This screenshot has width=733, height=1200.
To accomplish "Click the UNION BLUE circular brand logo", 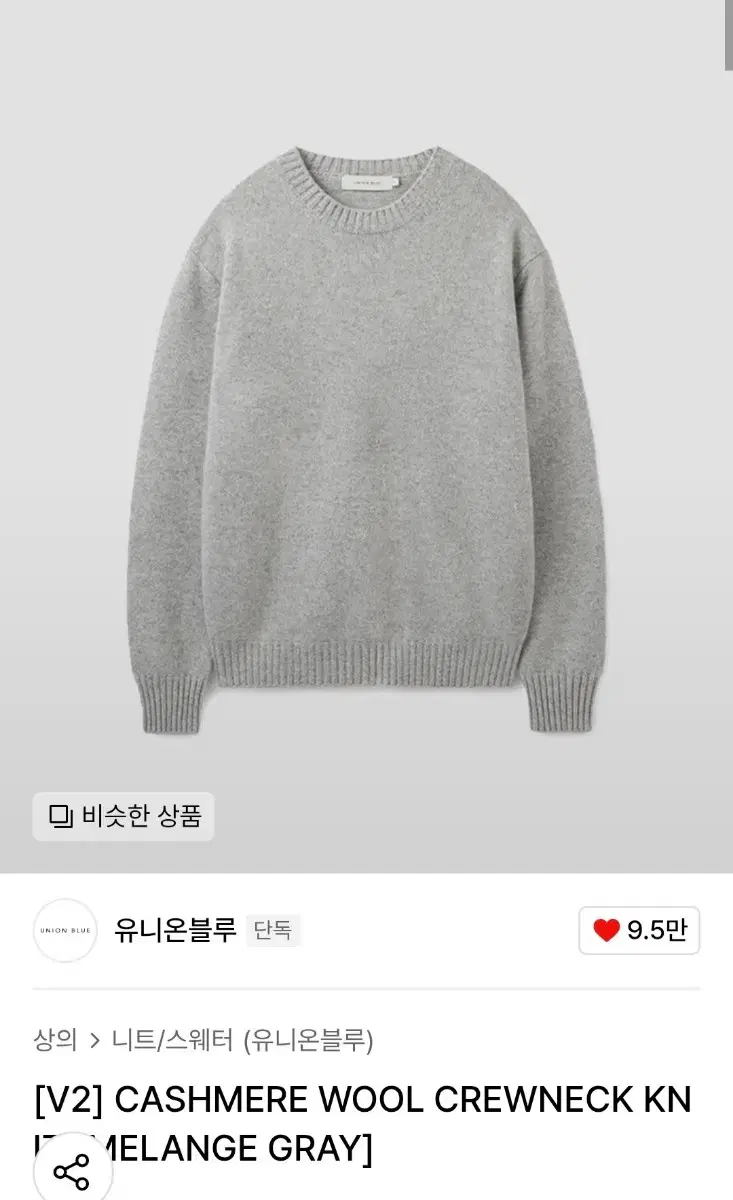I will pos(64,931).
